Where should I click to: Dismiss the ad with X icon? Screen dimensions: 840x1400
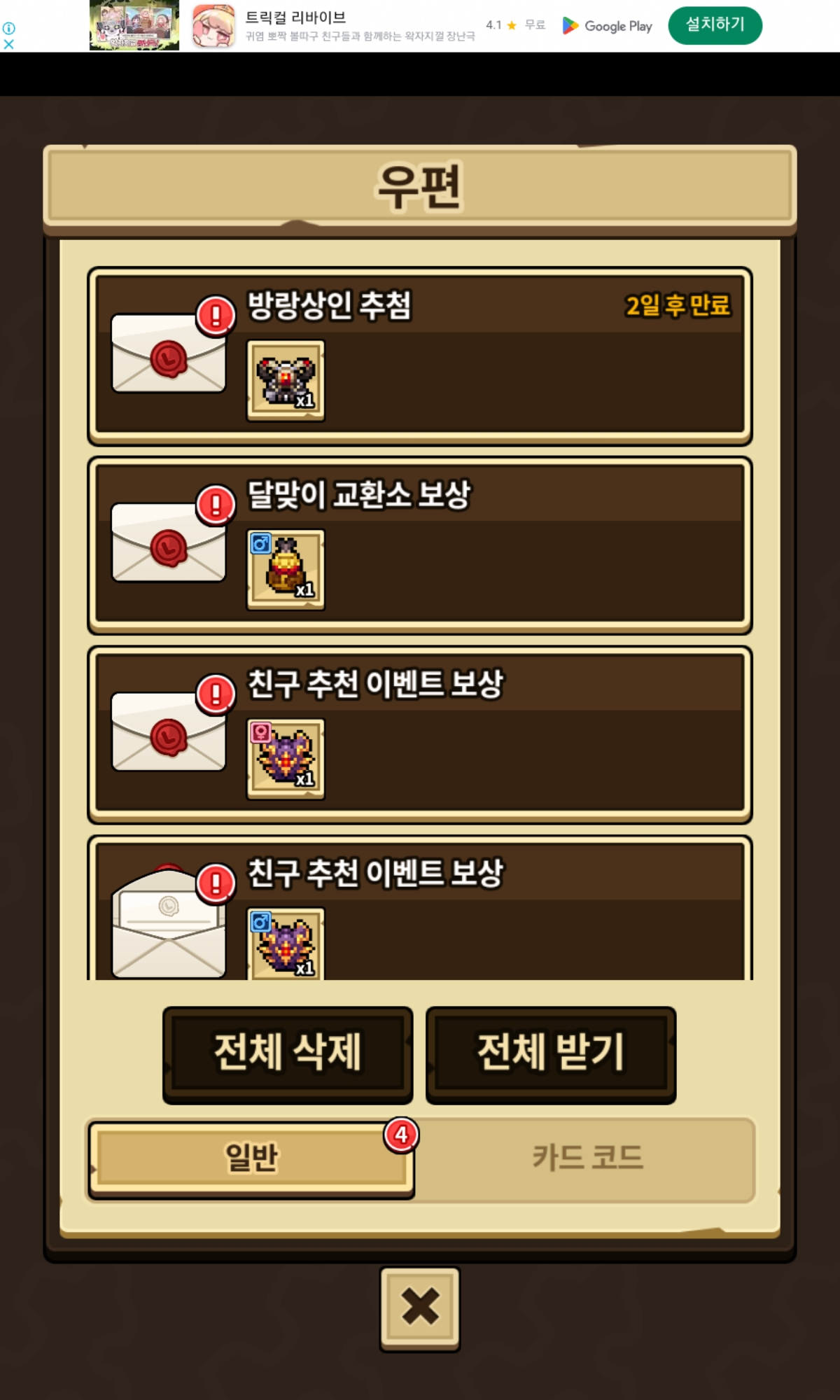pyautogui.click(x=9, y=44)
